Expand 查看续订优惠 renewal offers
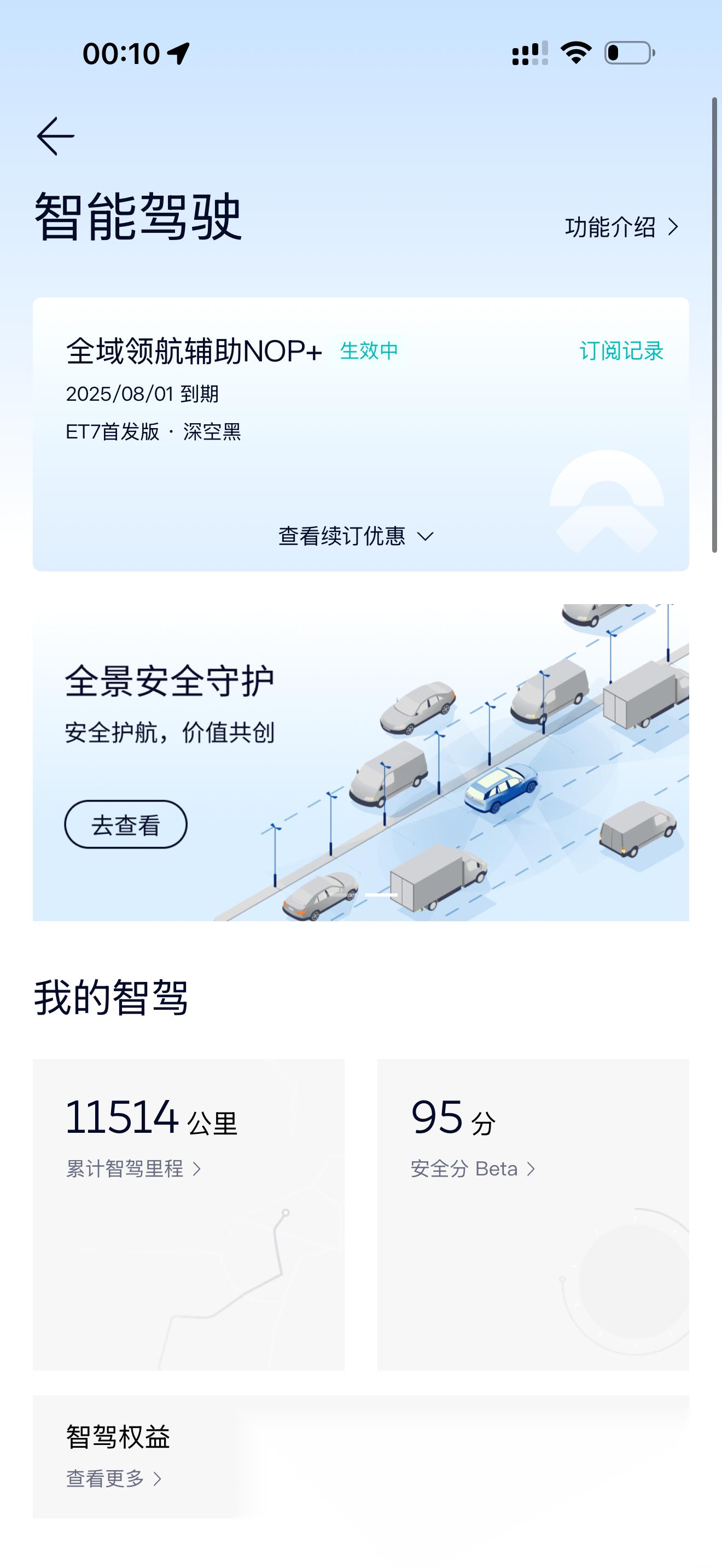 pos(356,536)
